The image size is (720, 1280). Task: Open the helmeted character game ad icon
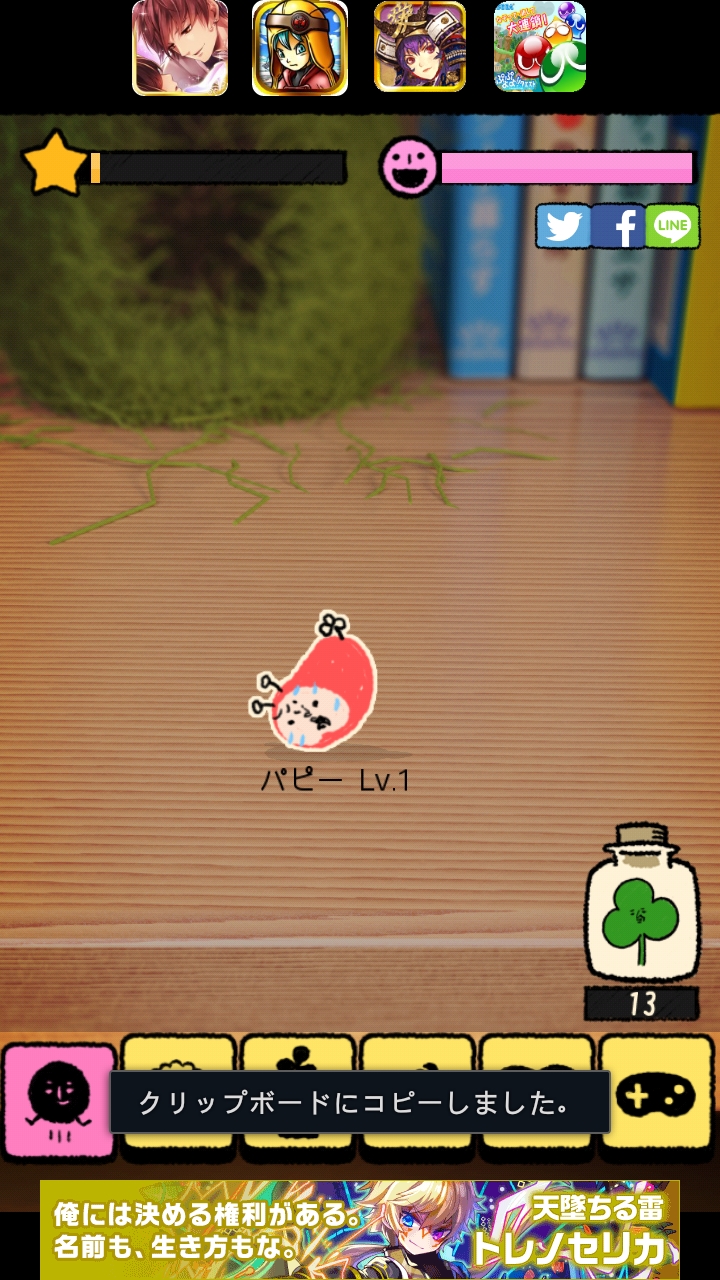[300, 47]
